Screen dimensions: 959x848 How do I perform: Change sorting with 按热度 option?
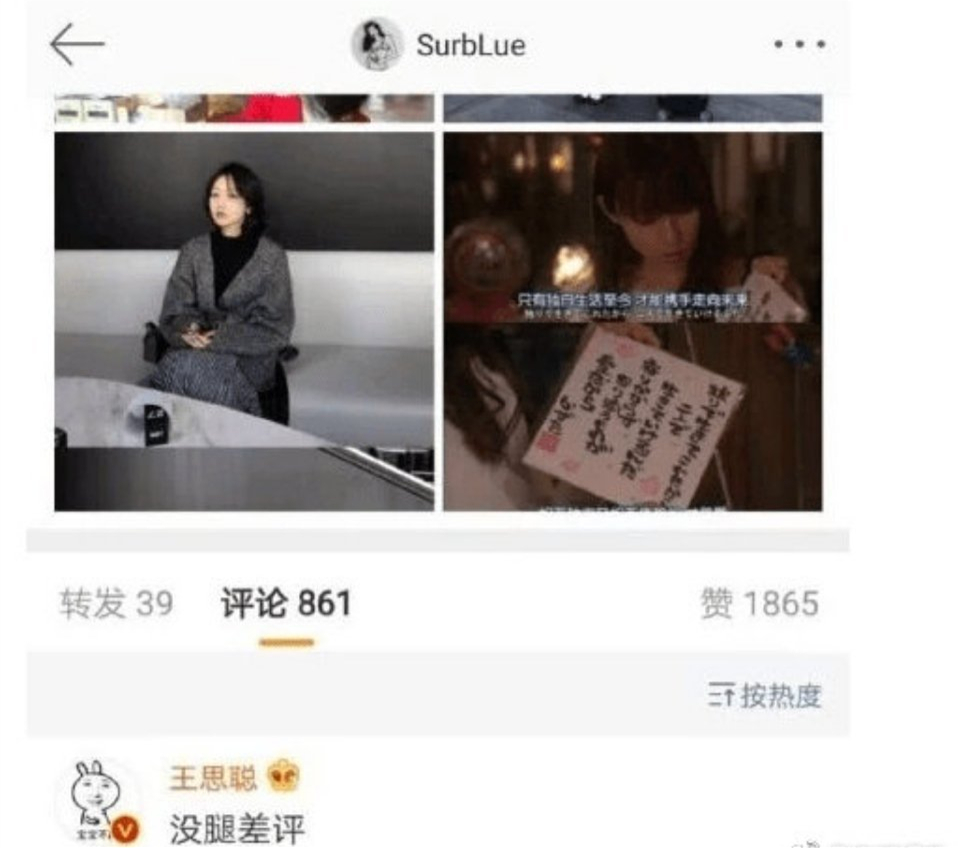765,695
